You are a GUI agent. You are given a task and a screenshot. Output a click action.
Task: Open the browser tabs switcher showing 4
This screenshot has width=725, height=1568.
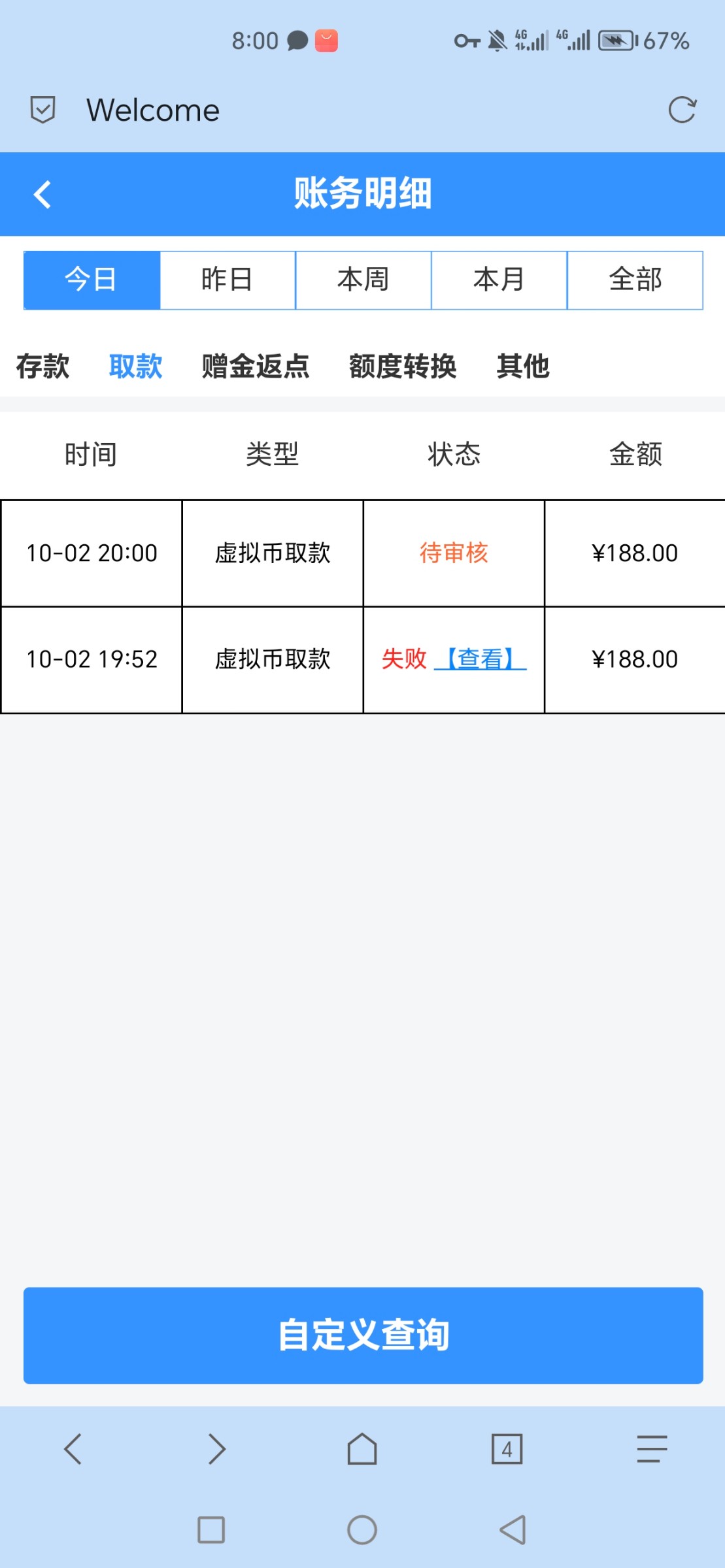[507, 1448]
